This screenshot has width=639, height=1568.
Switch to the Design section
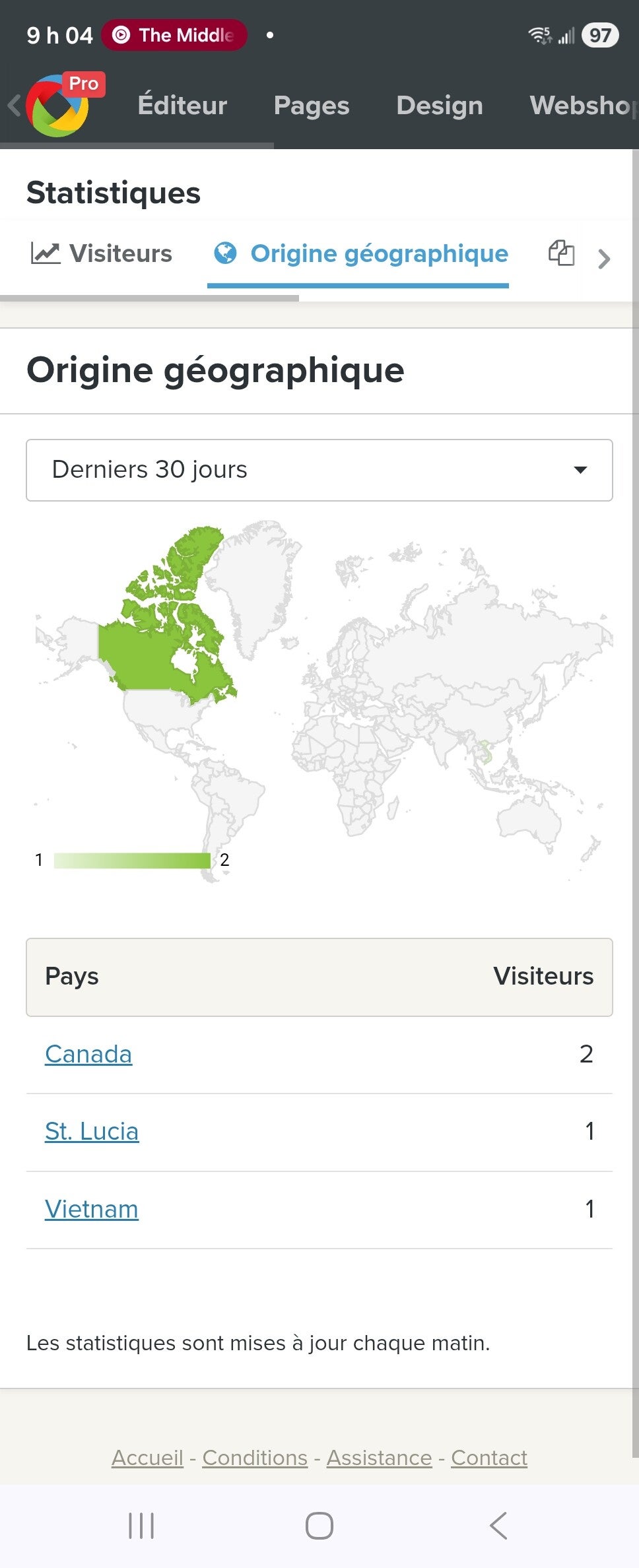pyautogui.click(x=440, y=106)
